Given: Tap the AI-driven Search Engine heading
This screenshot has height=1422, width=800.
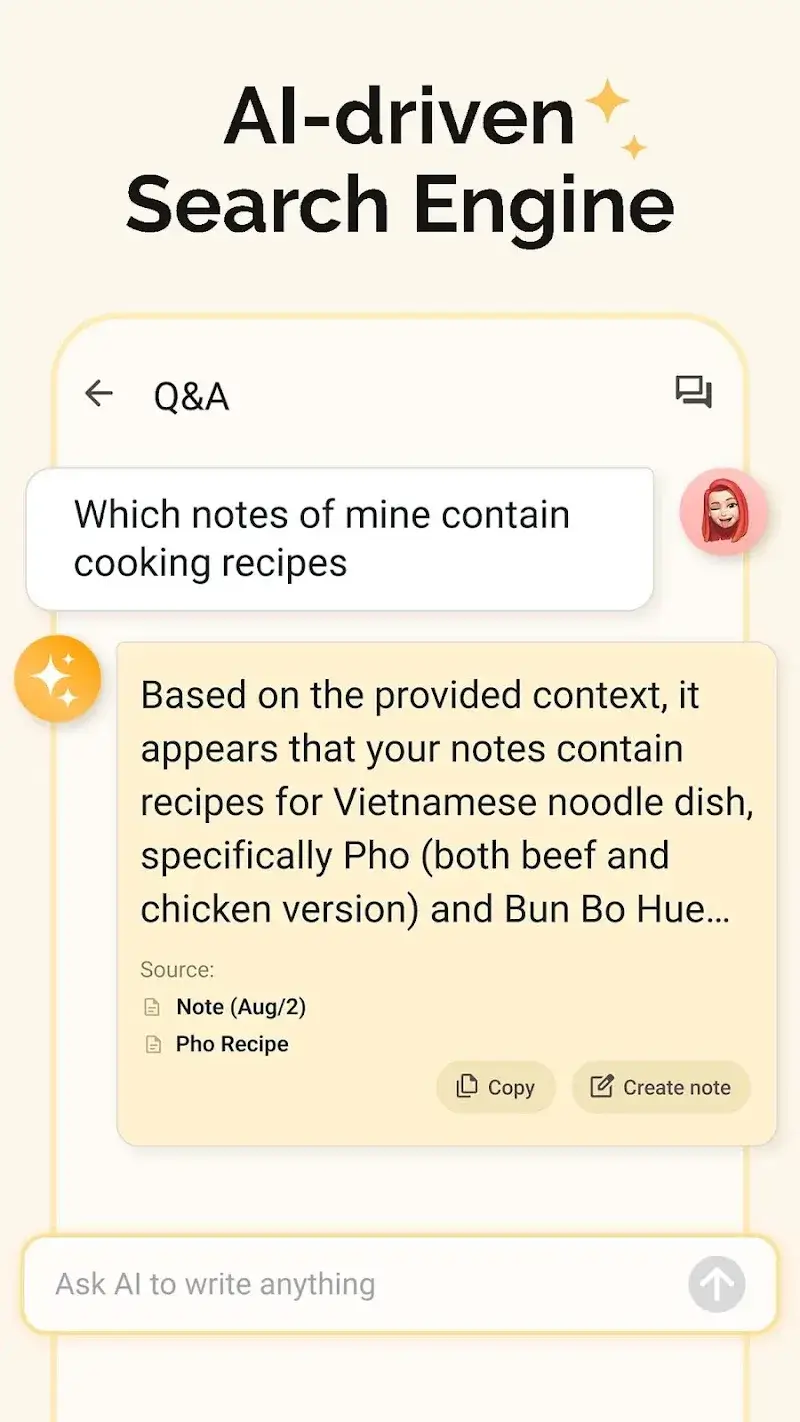Looking at the screenshot, I should (x=400, y=160).
